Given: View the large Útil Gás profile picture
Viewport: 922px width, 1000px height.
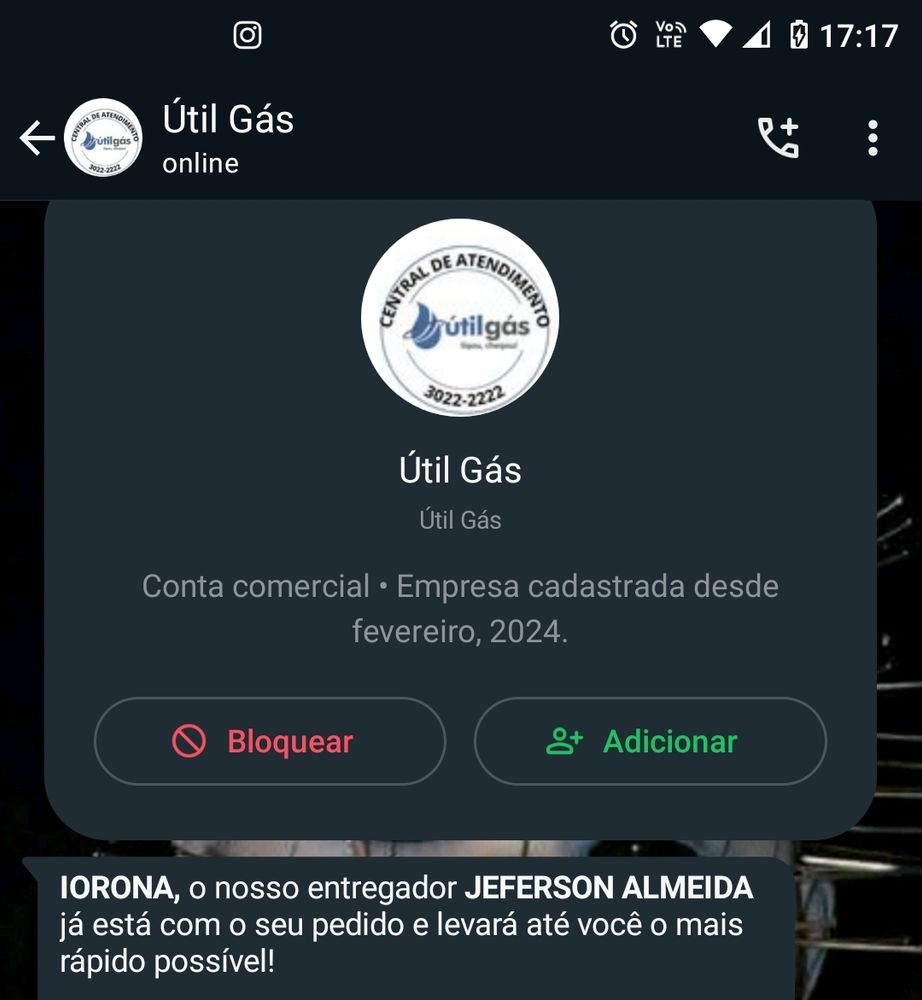Looking at the screenshot, I should point(460,318).
